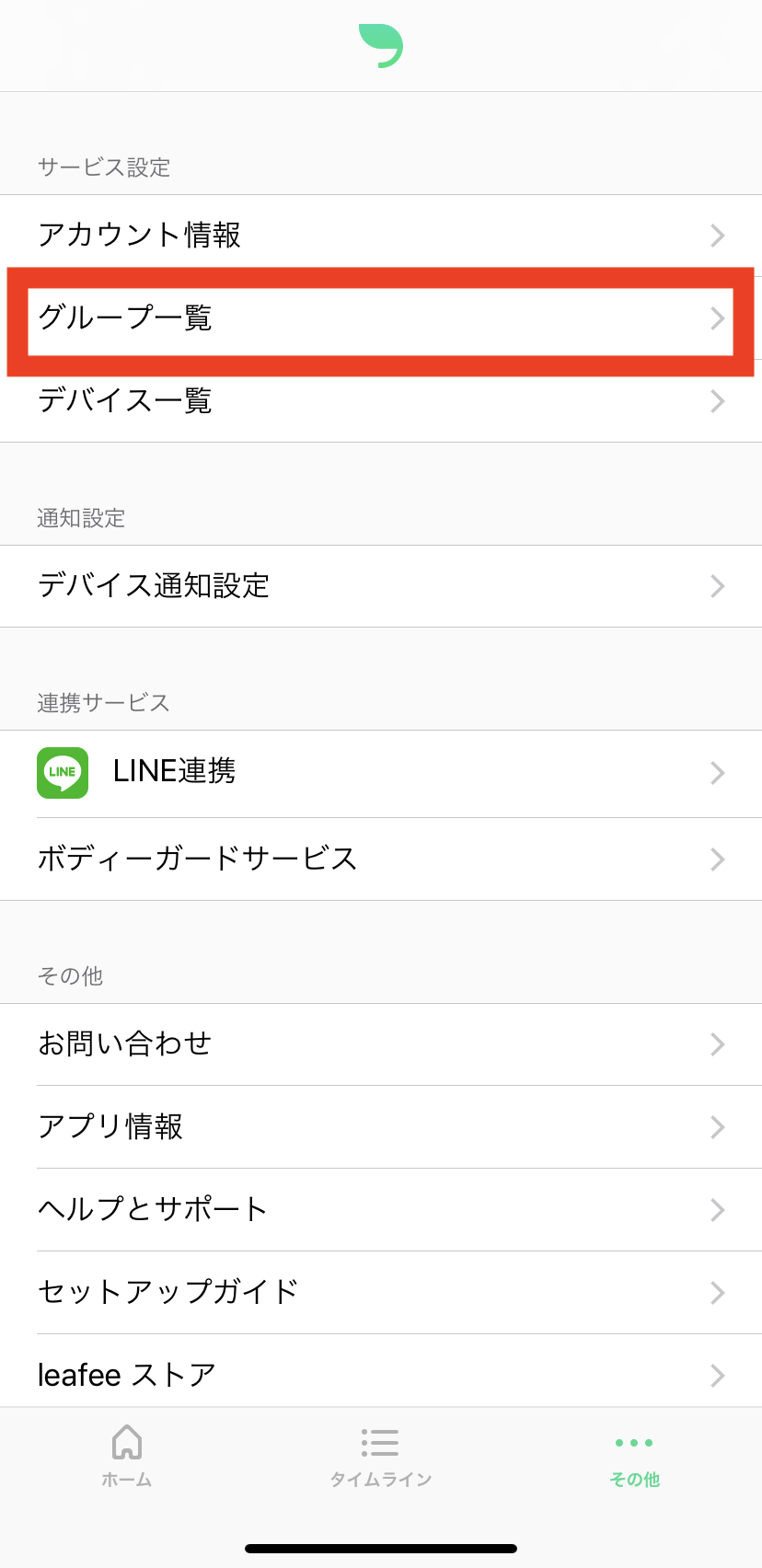Select the その他 tab
The width and height of the screenshot is (762, 1568).
pos(635,1456)
